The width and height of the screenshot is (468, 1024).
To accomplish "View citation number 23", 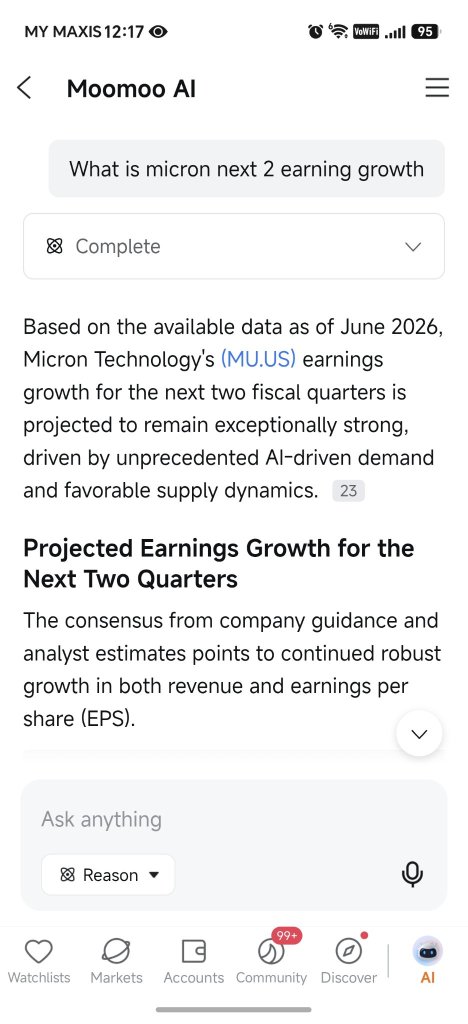I will [x=349, y=490].
